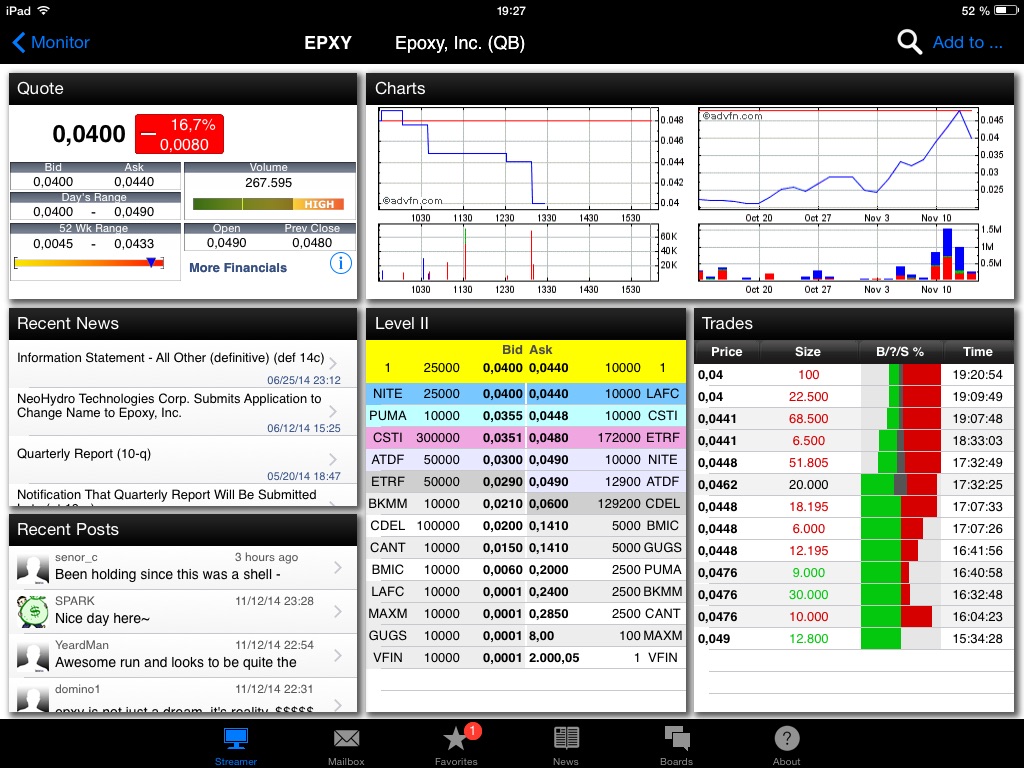Tap the 'Add to ...' button

[966, 42]
